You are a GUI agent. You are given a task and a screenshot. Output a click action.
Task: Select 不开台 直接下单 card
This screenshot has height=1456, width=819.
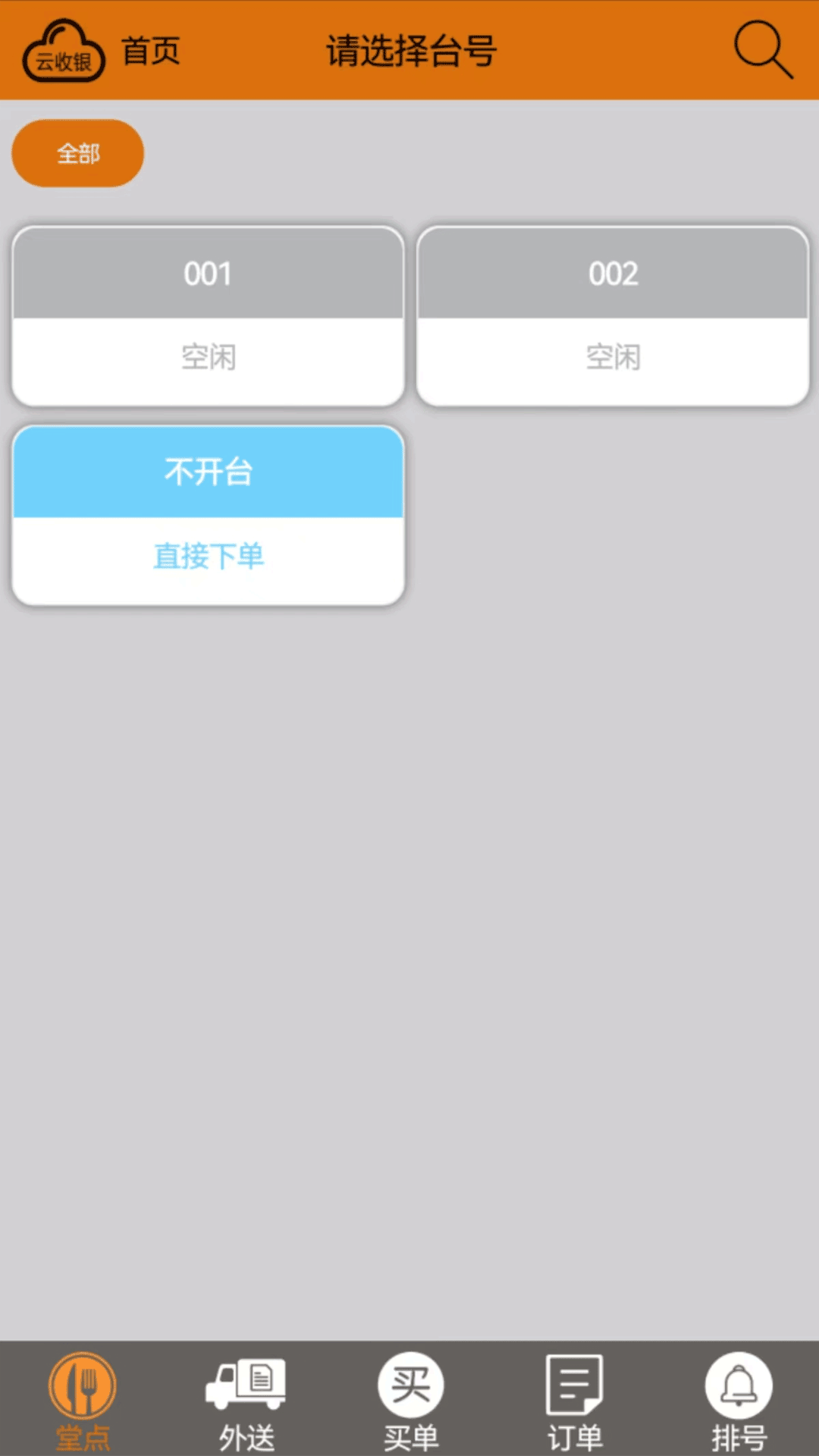click(x=209, y=516)
